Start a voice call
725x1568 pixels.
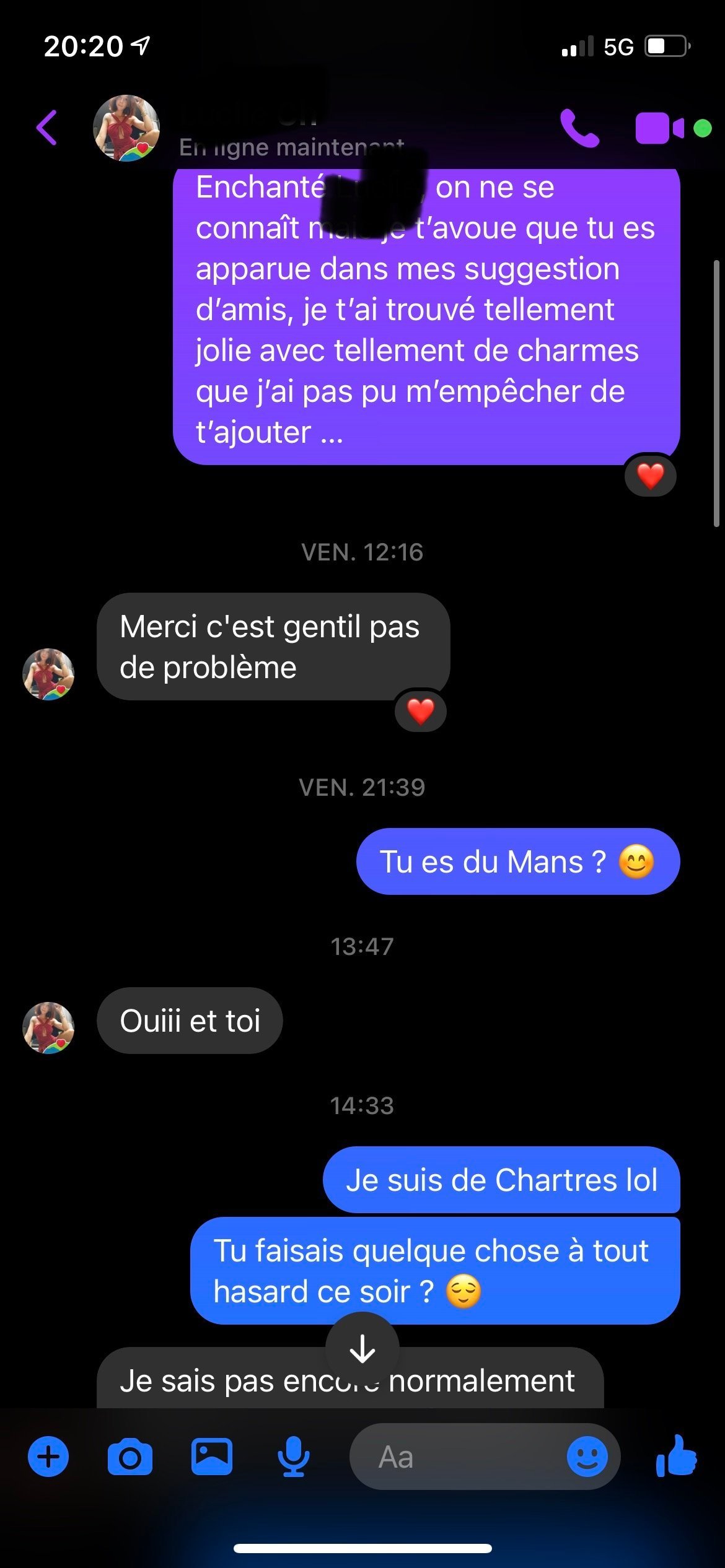click(579, 128)
